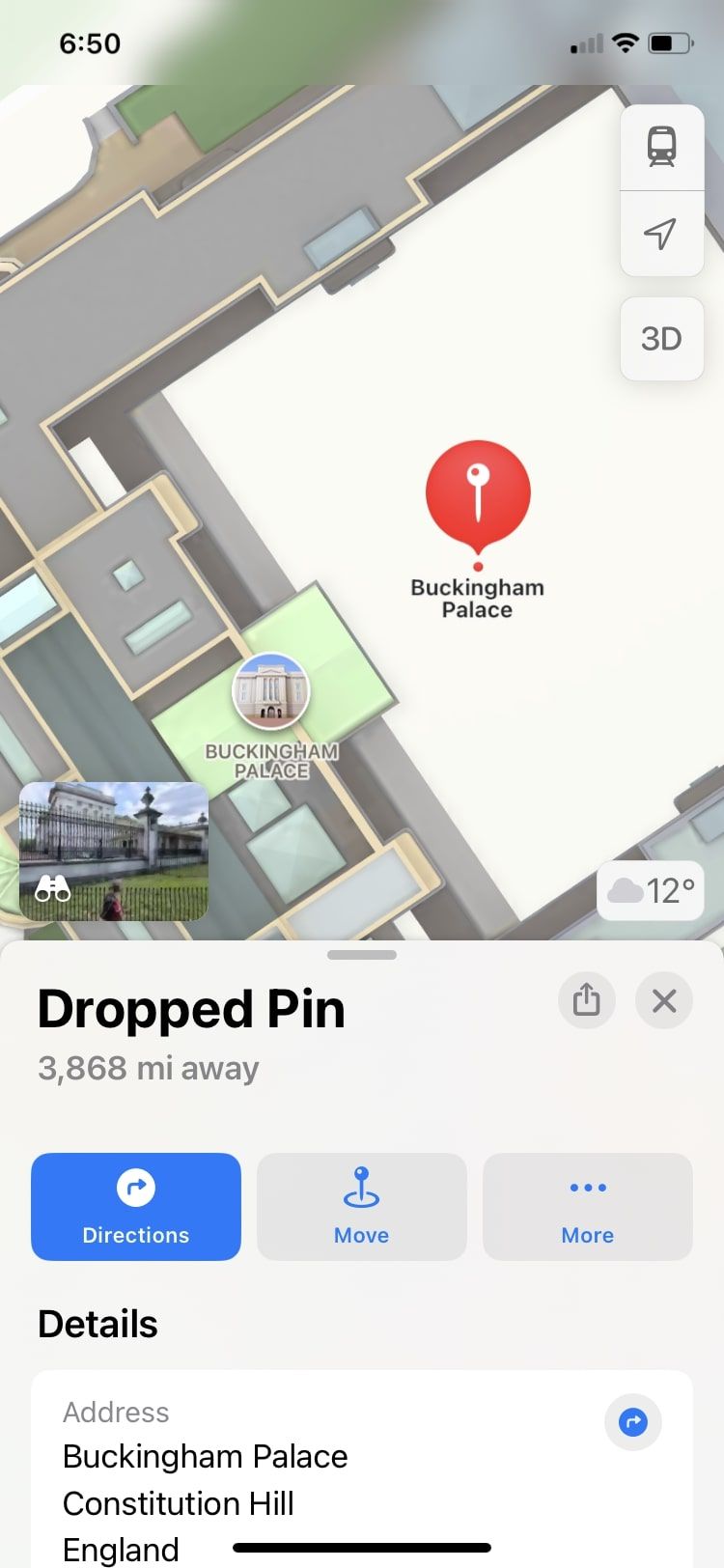Switch the map to transit view

[x=661, y=148]
